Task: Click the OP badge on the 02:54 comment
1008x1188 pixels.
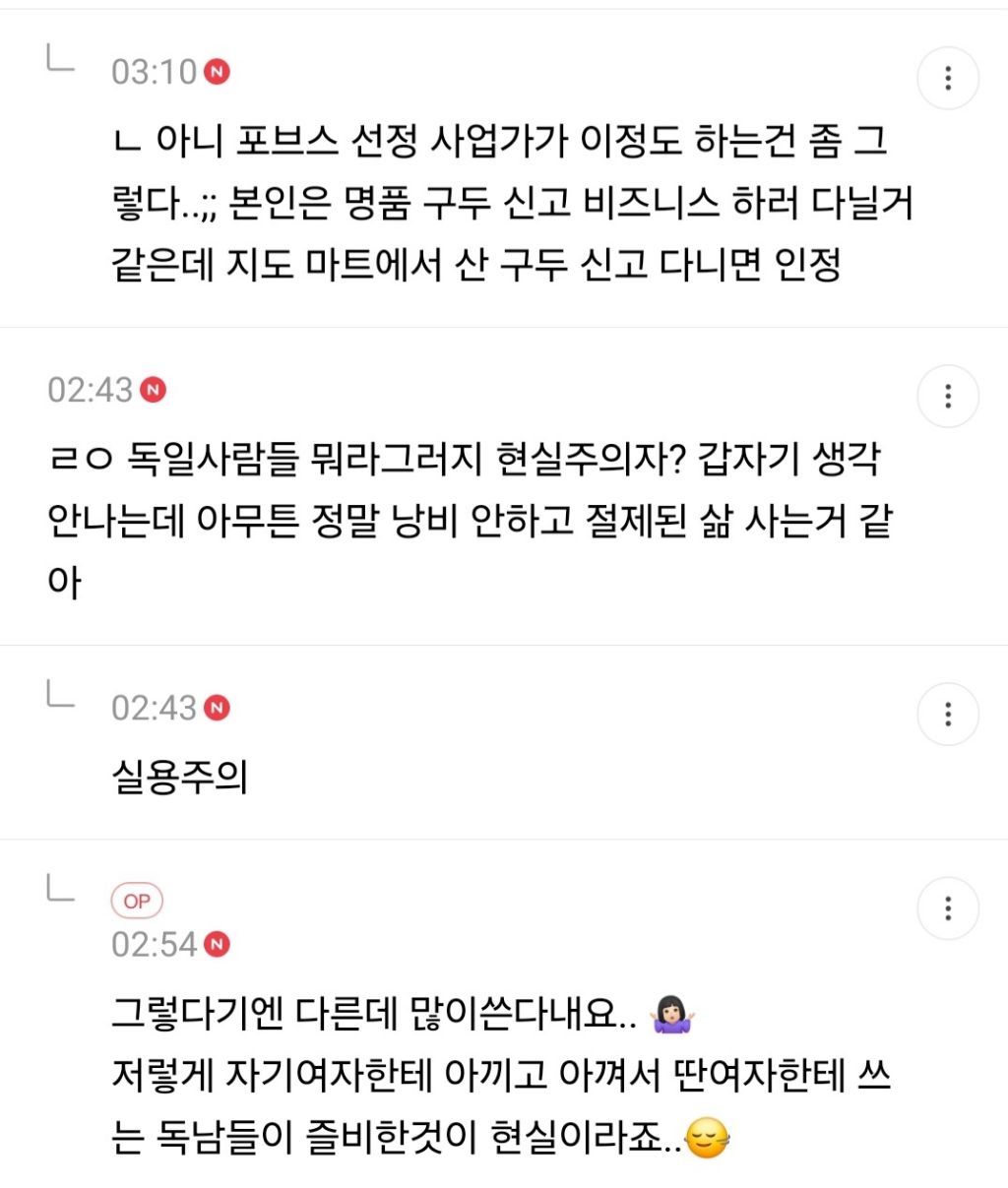Action: 139,900
